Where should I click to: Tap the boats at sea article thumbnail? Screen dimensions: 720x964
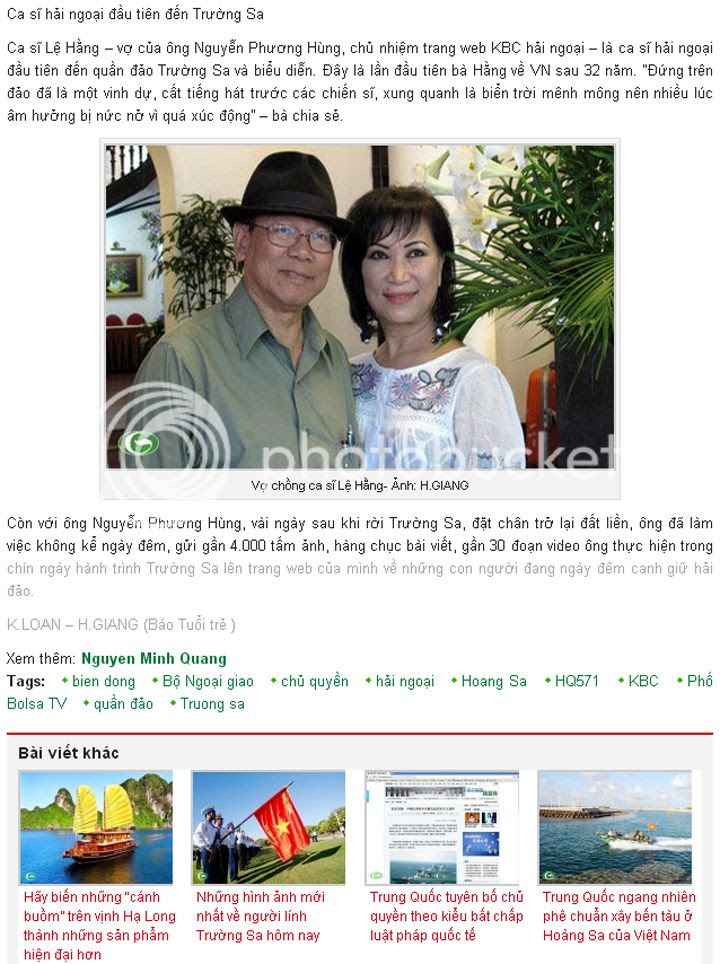[614, 826]
